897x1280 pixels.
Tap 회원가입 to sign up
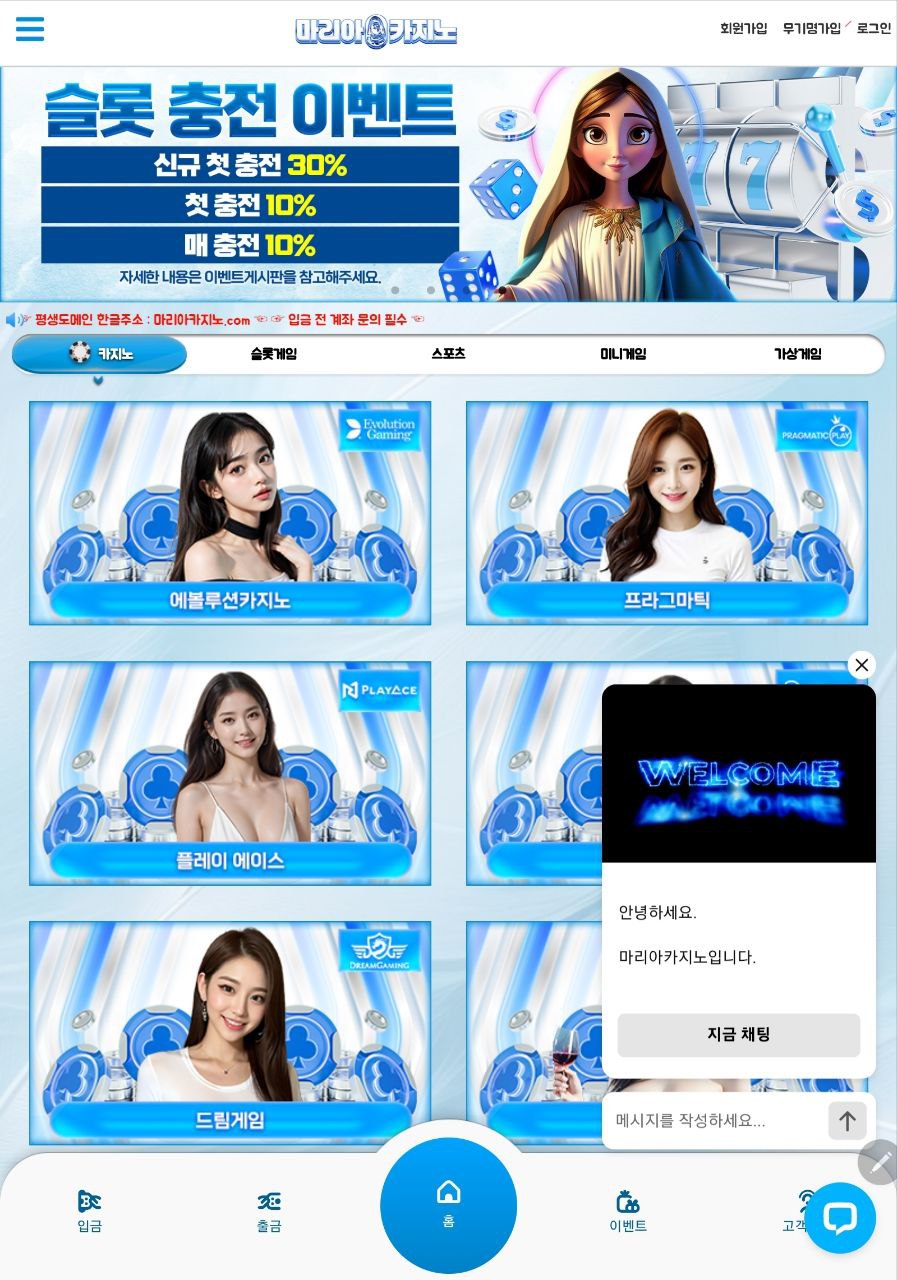click(x=743, y=29)
